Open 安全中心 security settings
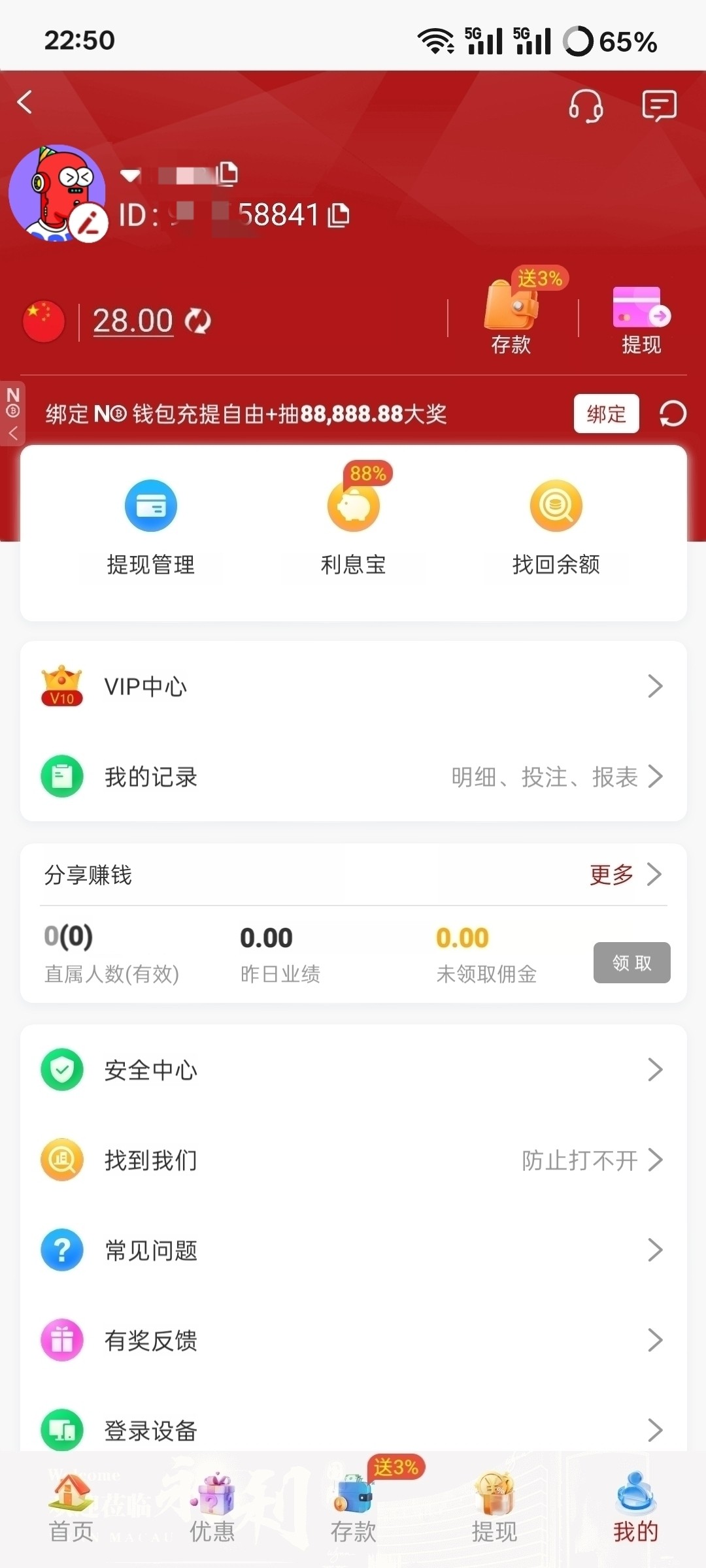The image size is (706, 1568). 353,1070
